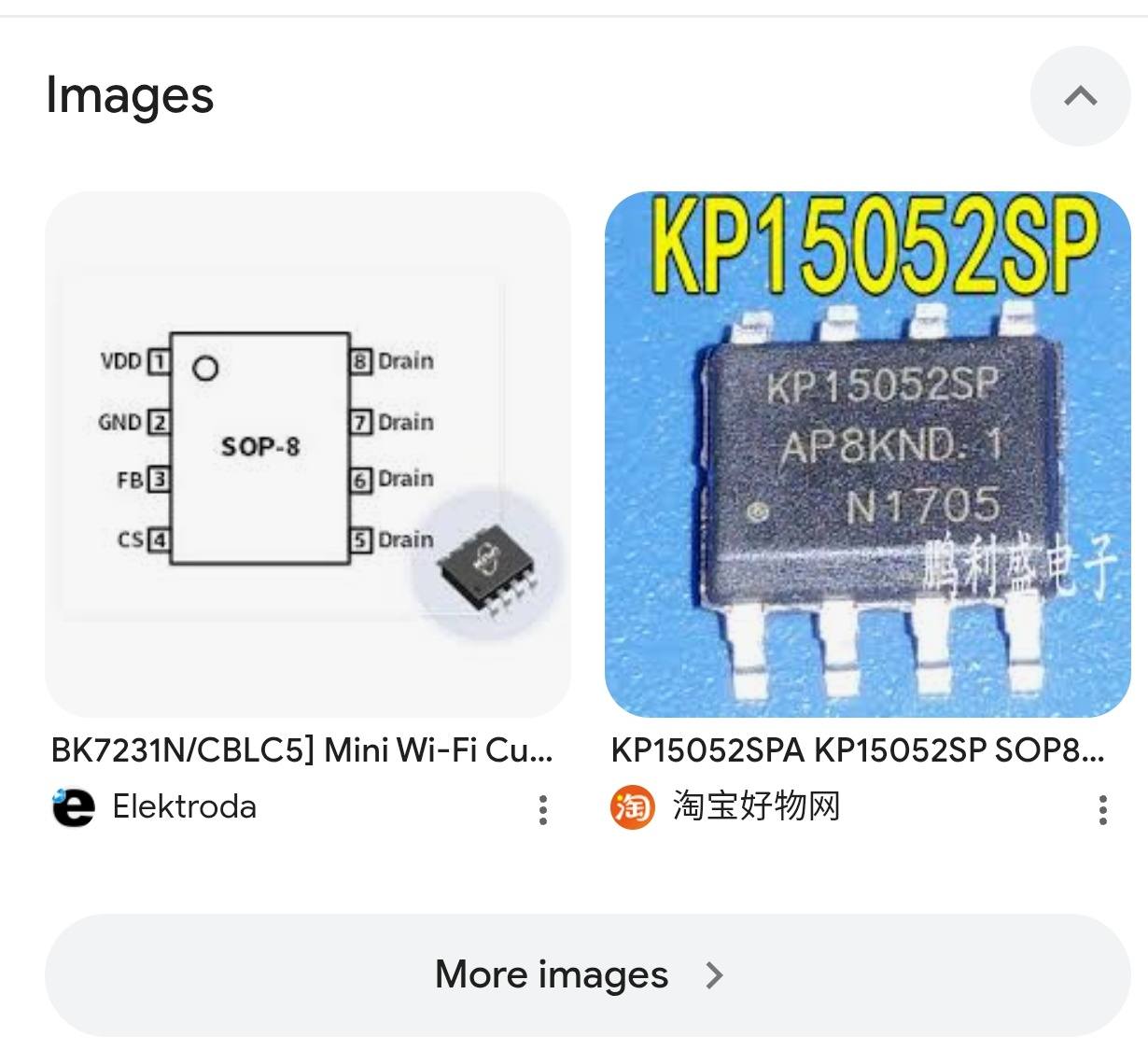Open the SOP-8 pinout diagram image
Image resolution: width=1148 pixels, height=1064 pixels.
[x=307, y=454]
